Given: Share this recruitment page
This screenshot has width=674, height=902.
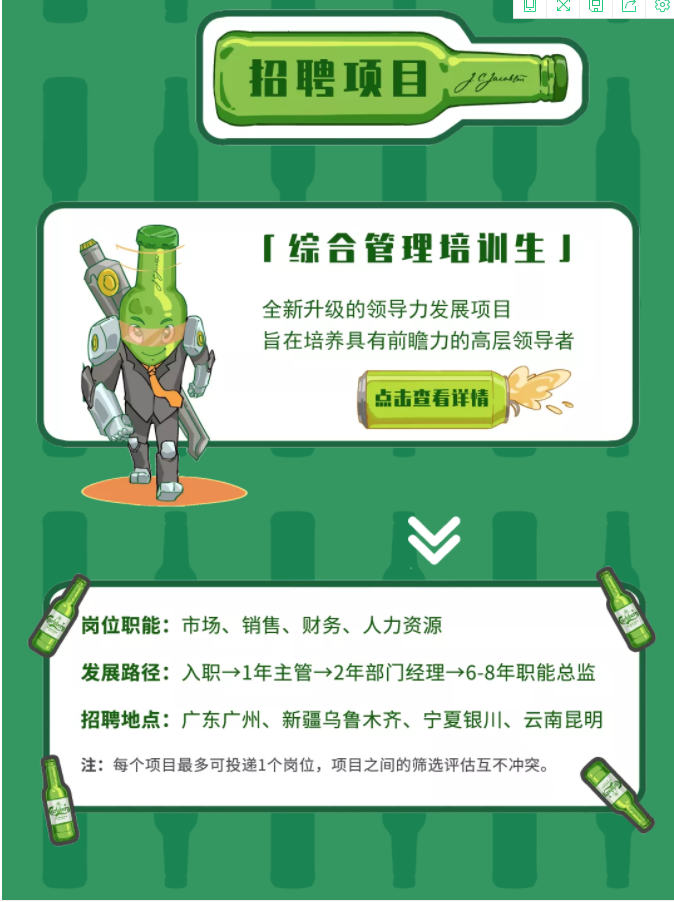Looking at the screenshot, I should tap(629, 5).
